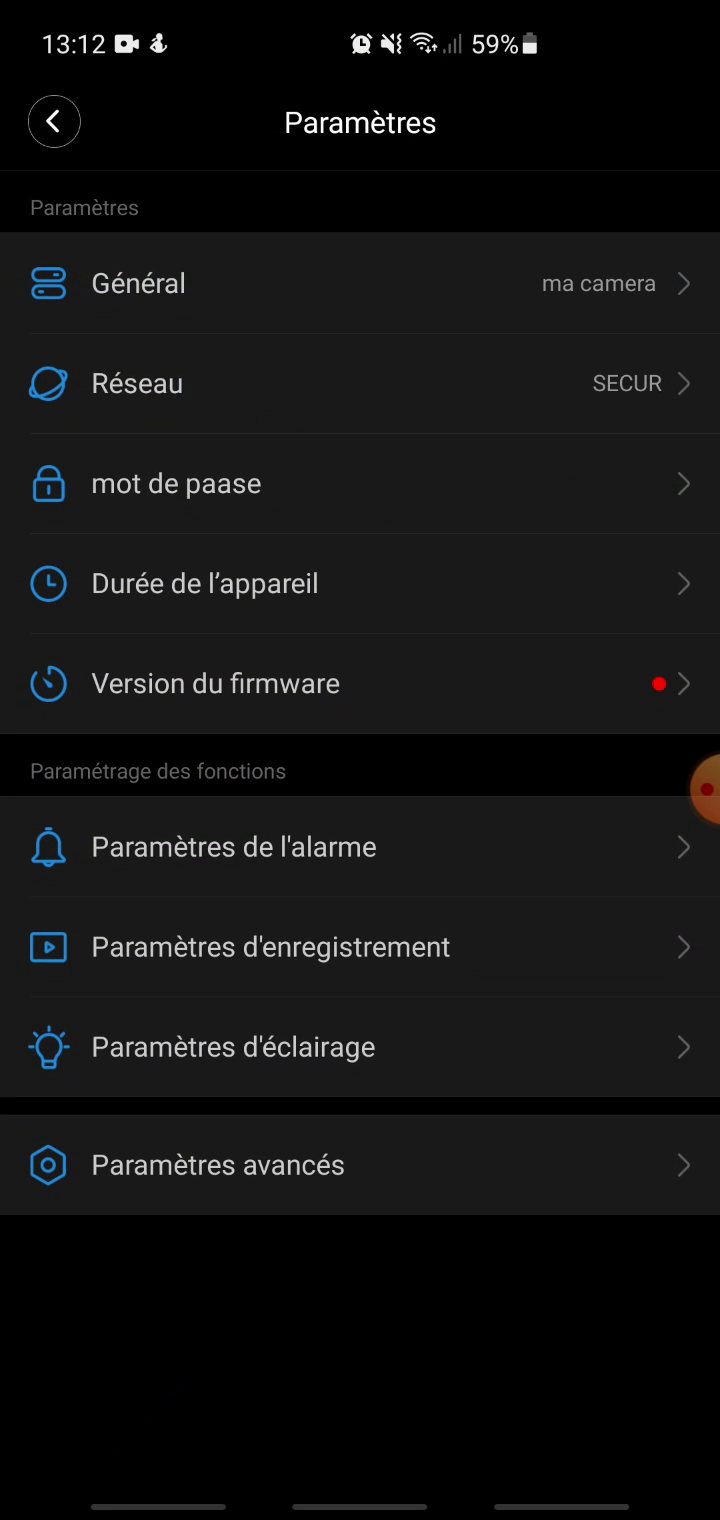Check the Version du firmware row
Screen dimensions: 720x1520
[x=360, y=684]
